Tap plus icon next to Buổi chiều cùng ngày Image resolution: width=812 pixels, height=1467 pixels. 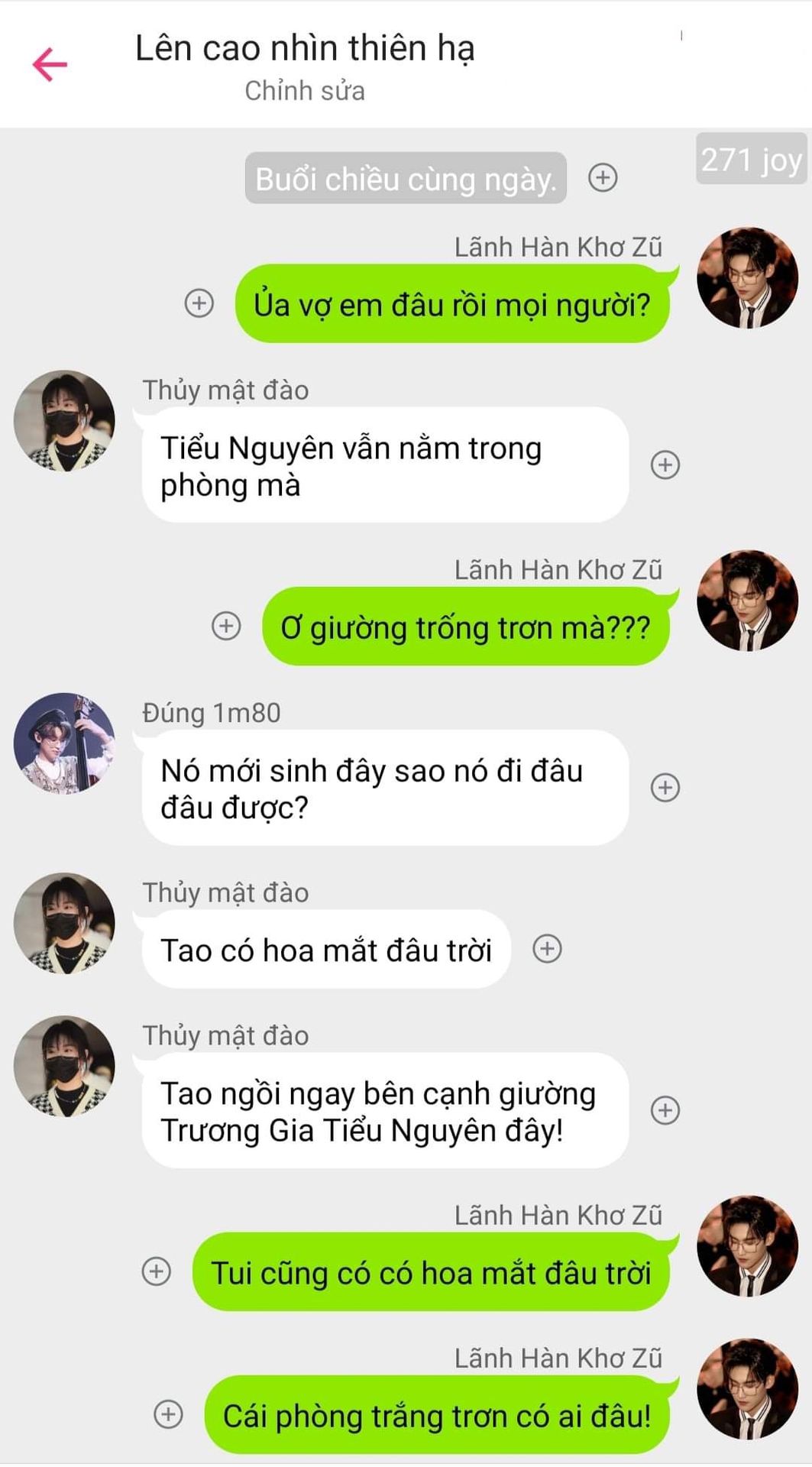tap(603, 178)
